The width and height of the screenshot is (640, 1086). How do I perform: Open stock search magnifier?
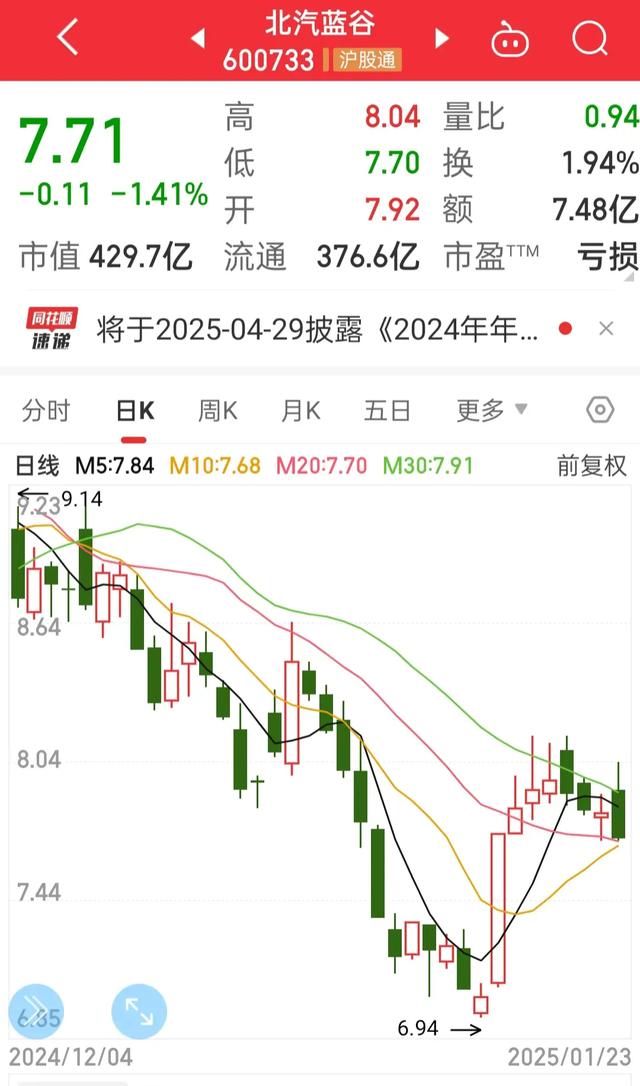coord(590,39)
